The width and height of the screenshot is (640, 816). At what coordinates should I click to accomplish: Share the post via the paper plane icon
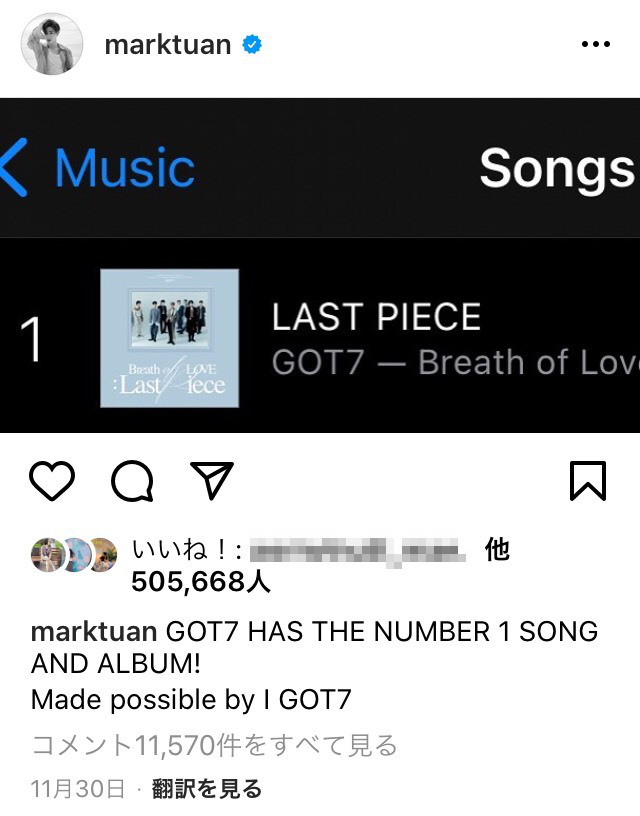point(211,481)
